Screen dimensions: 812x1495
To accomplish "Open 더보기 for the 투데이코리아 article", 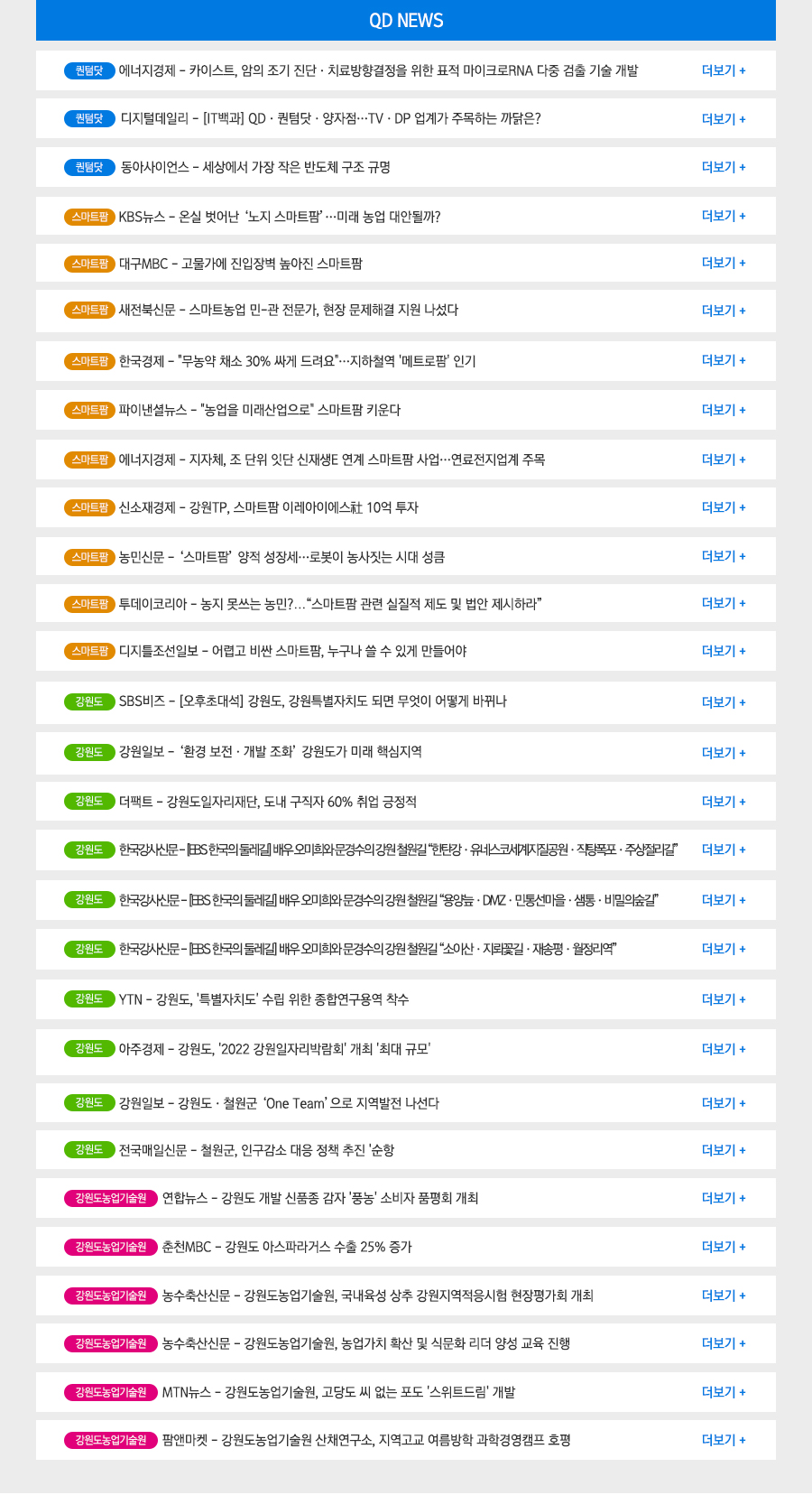I will tap(724, 603).
